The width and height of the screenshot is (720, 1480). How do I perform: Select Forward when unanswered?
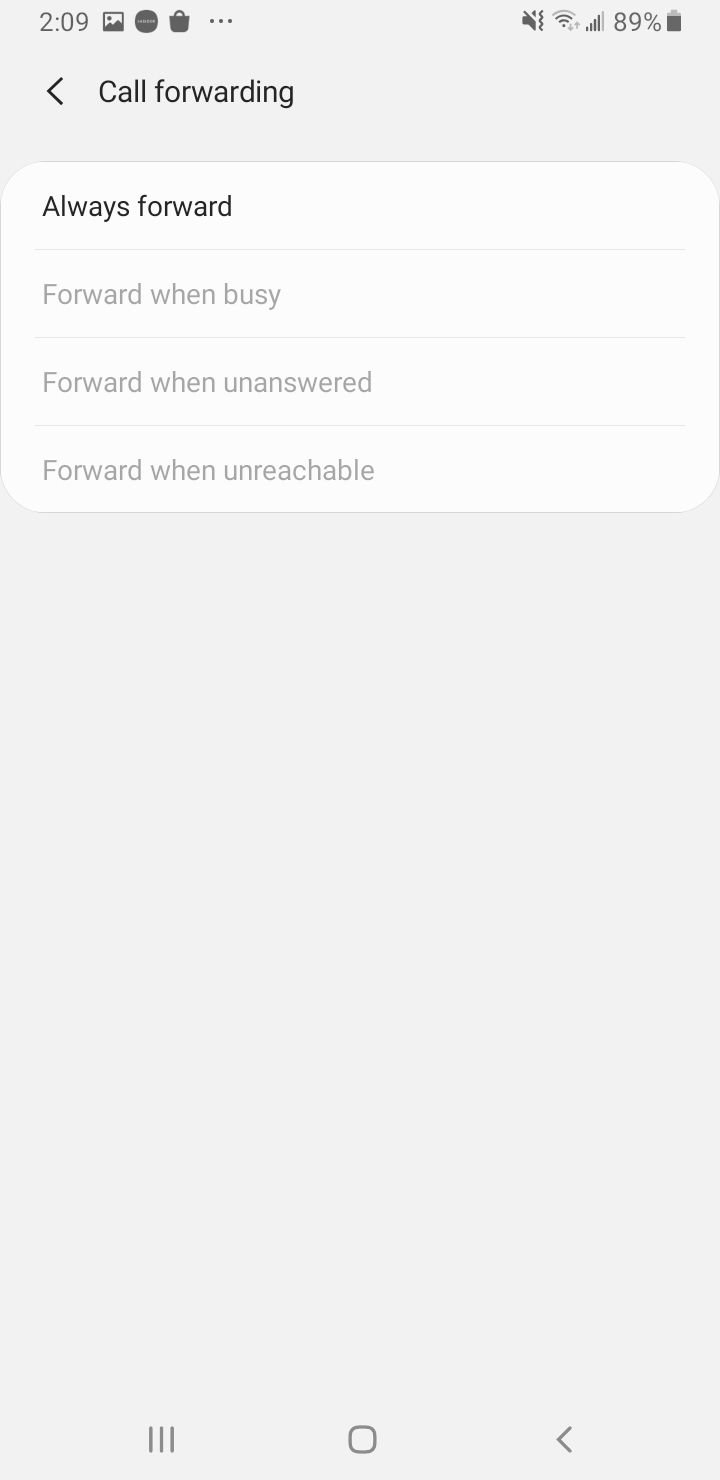point(360,382)
